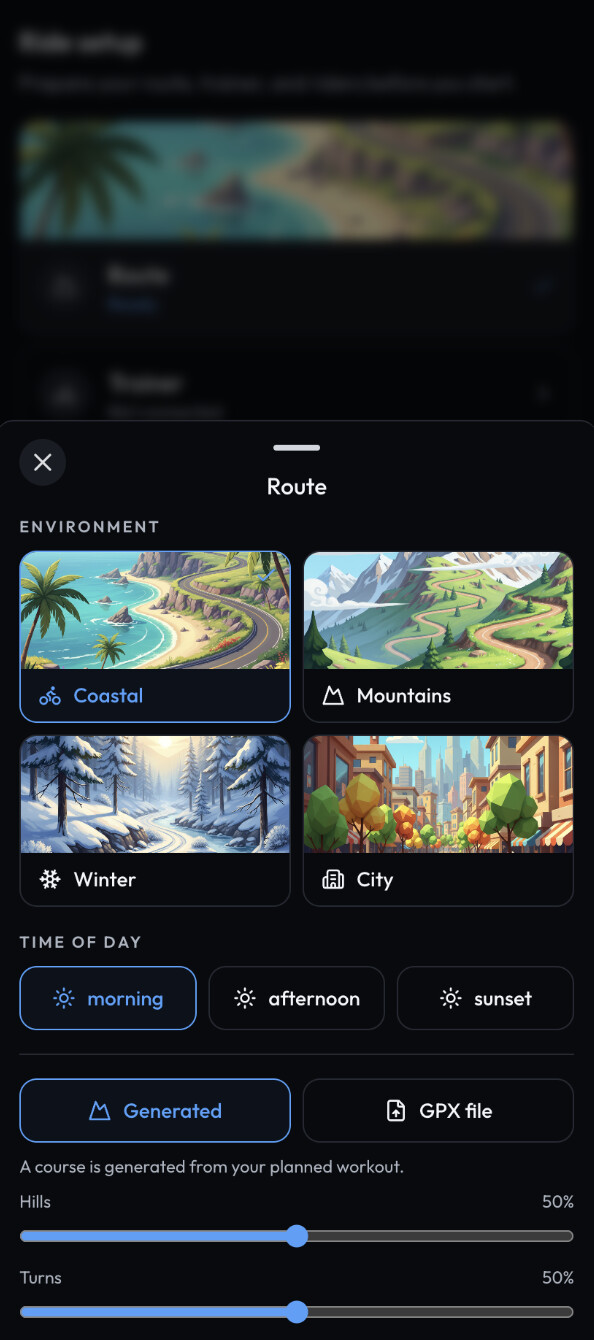
Task: Switch to the City environment
Action: [438, 821]
